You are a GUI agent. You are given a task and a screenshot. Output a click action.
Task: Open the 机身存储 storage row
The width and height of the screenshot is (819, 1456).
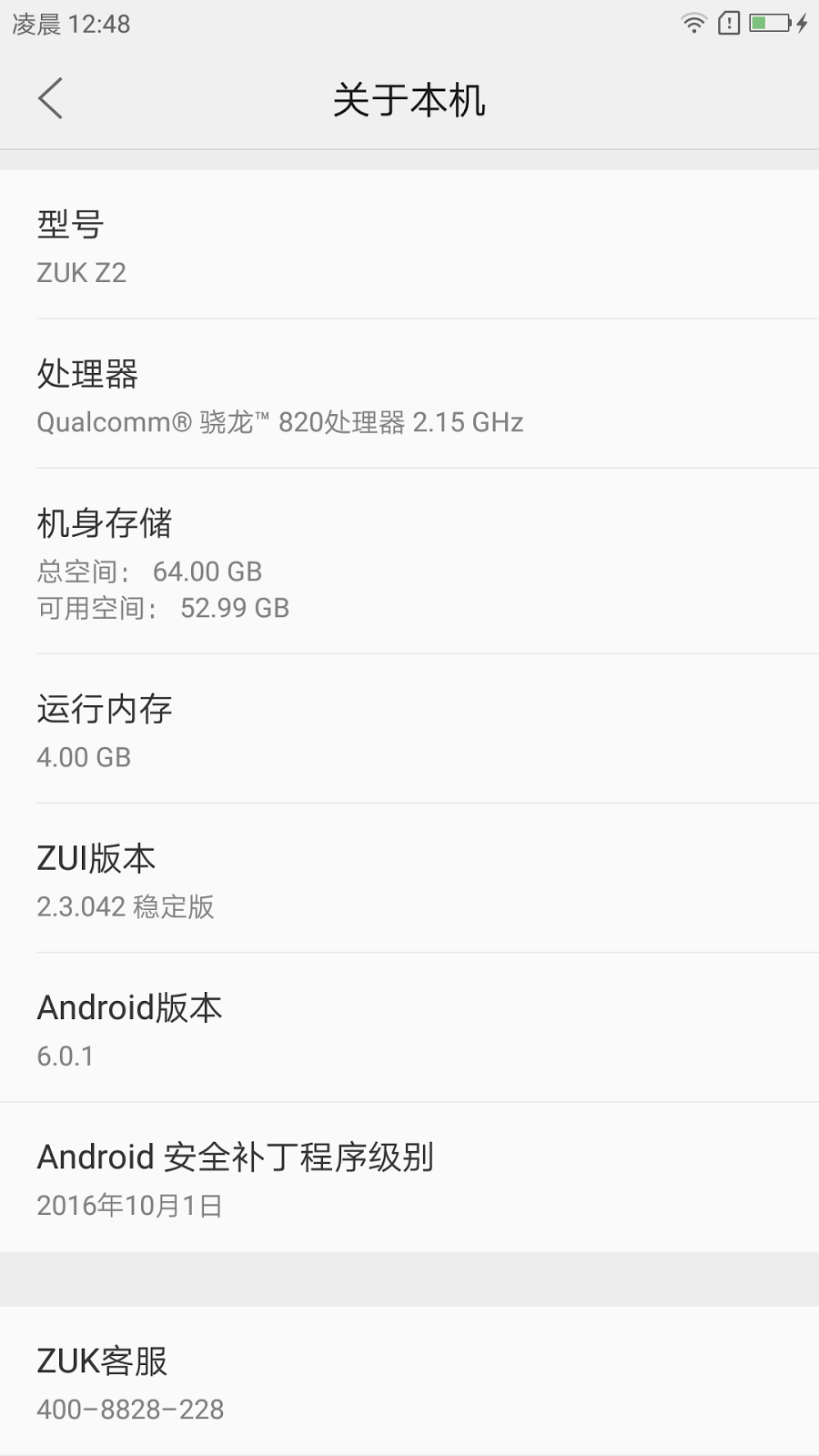409,562
